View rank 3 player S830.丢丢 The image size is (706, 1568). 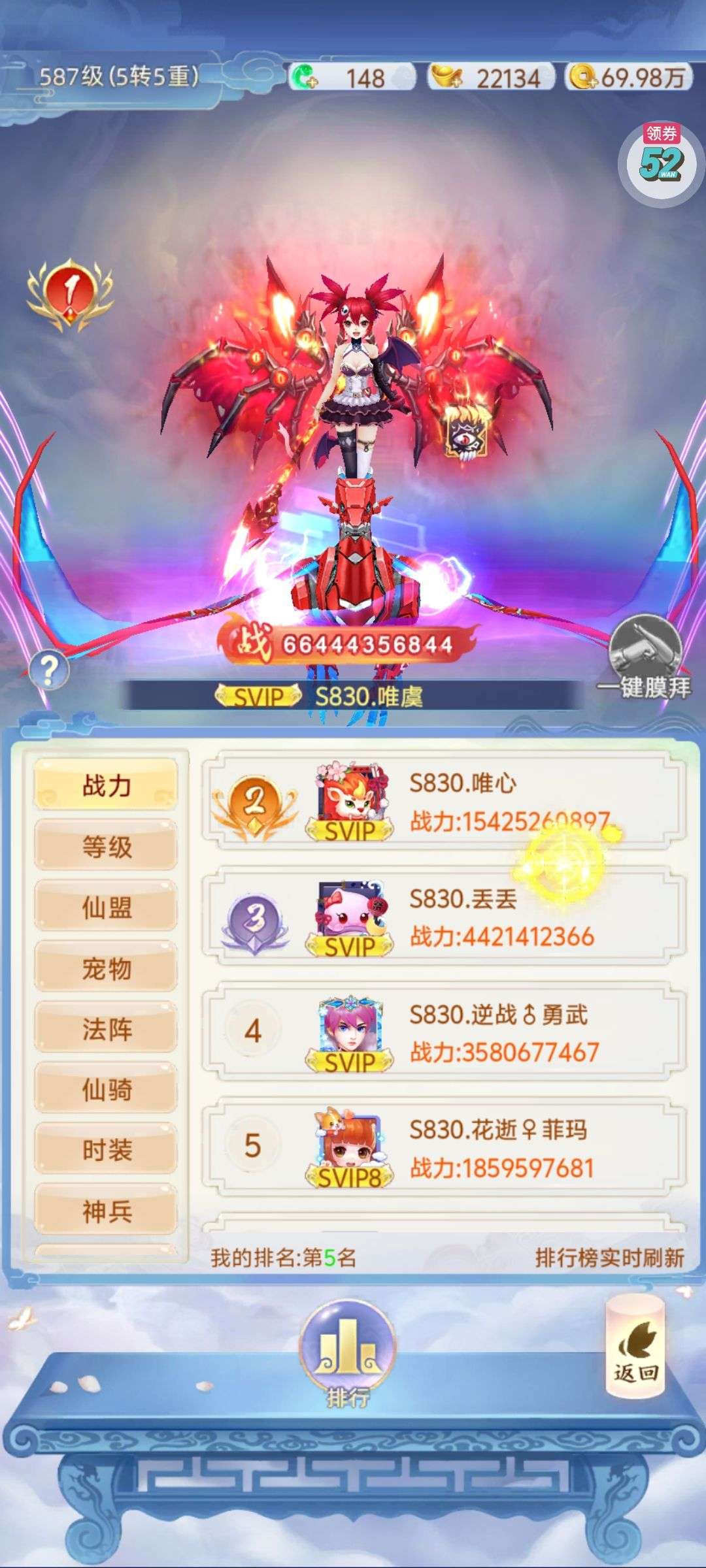point(445,915)
